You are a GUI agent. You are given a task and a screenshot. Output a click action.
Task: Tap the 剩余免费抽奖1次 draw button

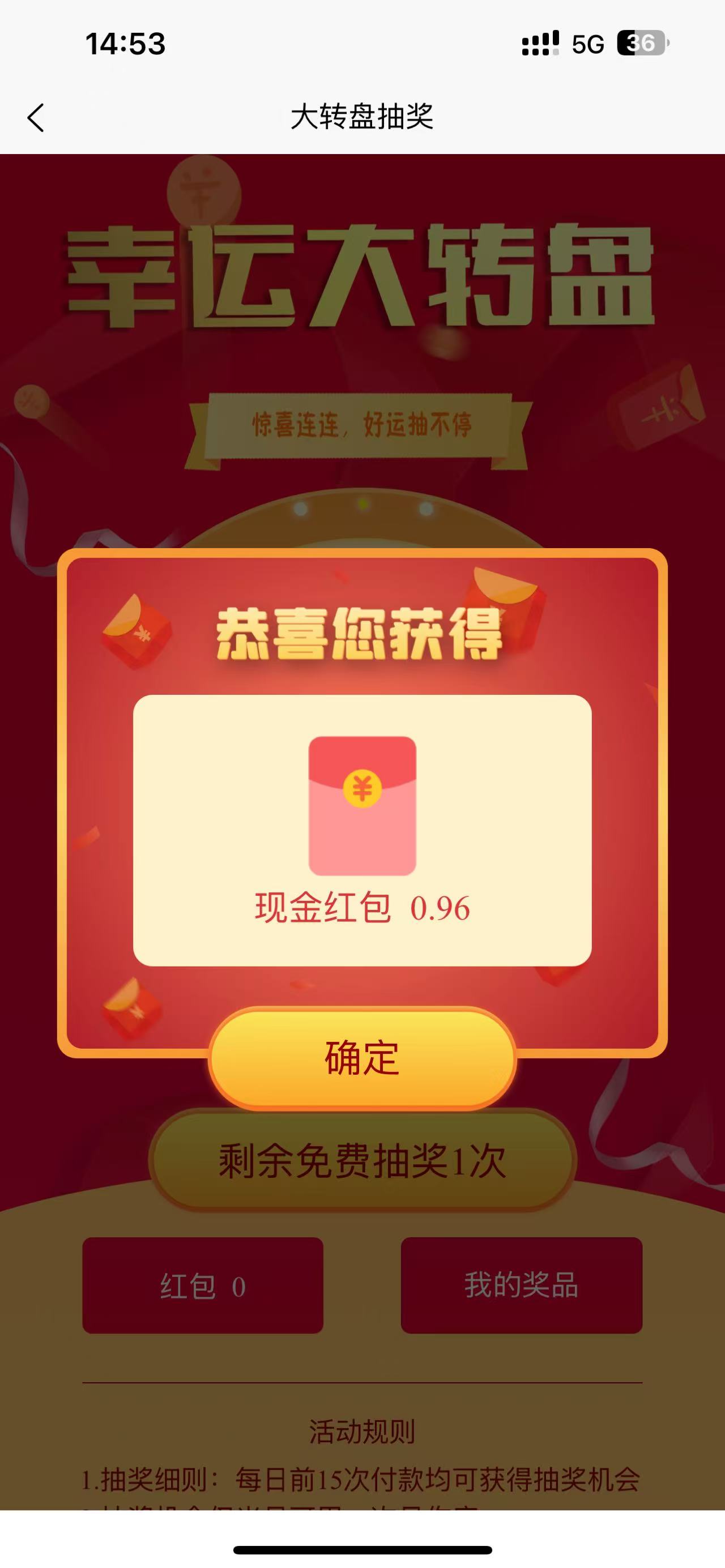(362, 1161)
